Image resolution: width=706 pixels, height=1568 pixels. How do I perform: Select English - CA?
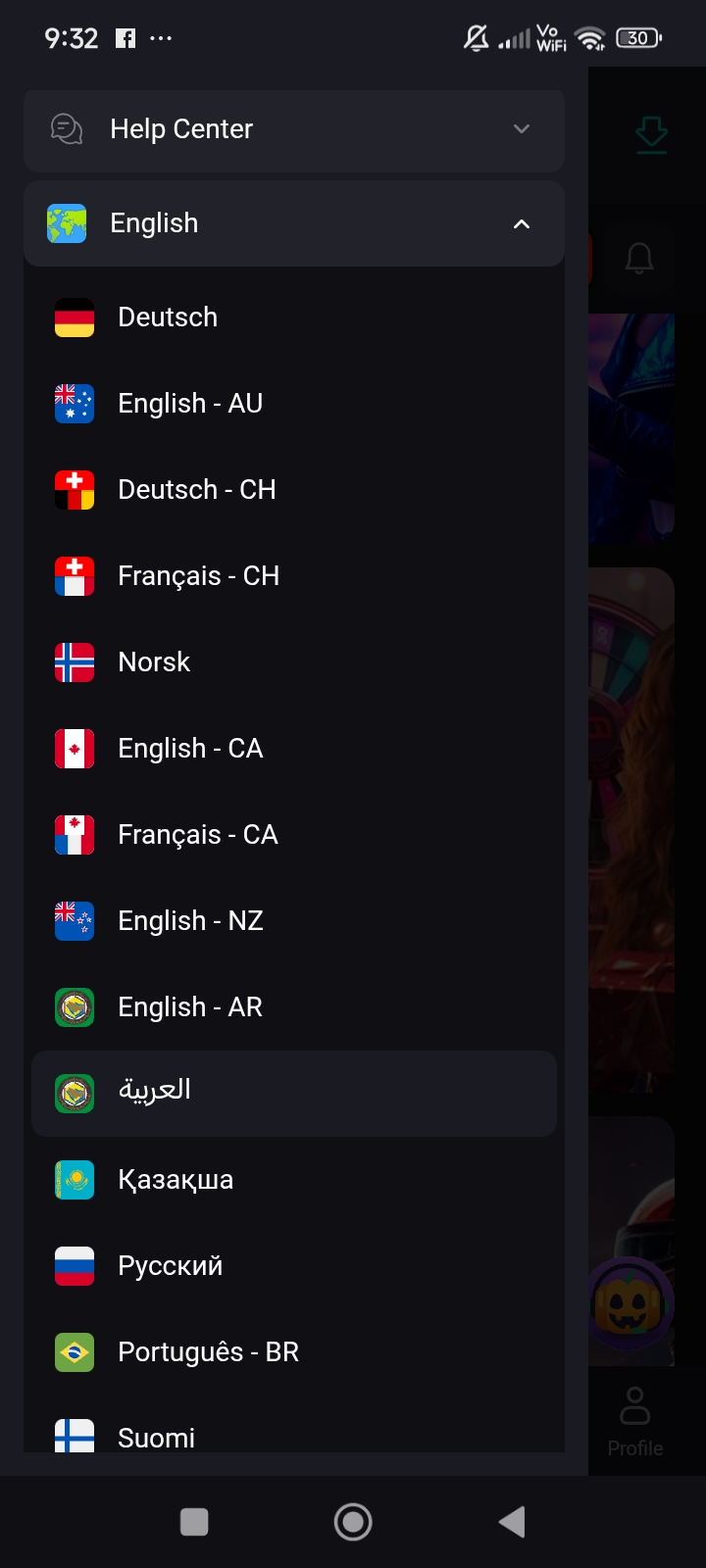(293, 749)
